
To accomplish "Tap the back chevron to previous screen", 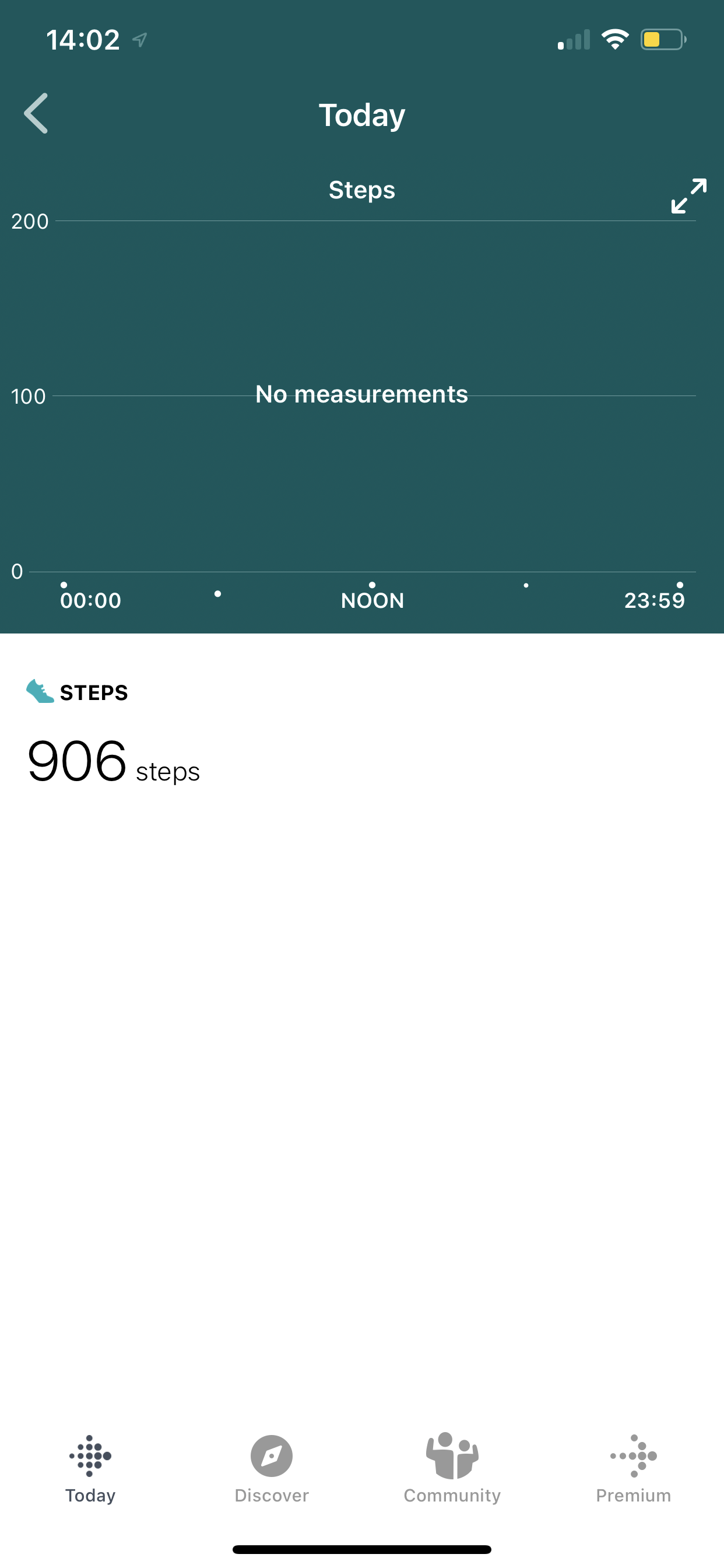I will click(36, 113).
